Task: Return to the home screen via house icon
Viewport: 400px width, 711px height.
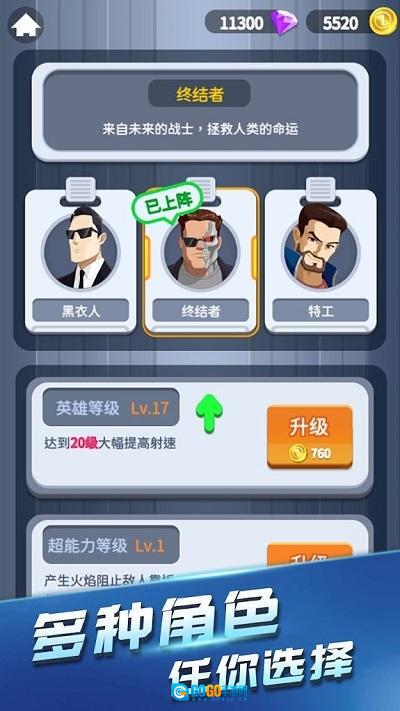Action: (26, 25)
